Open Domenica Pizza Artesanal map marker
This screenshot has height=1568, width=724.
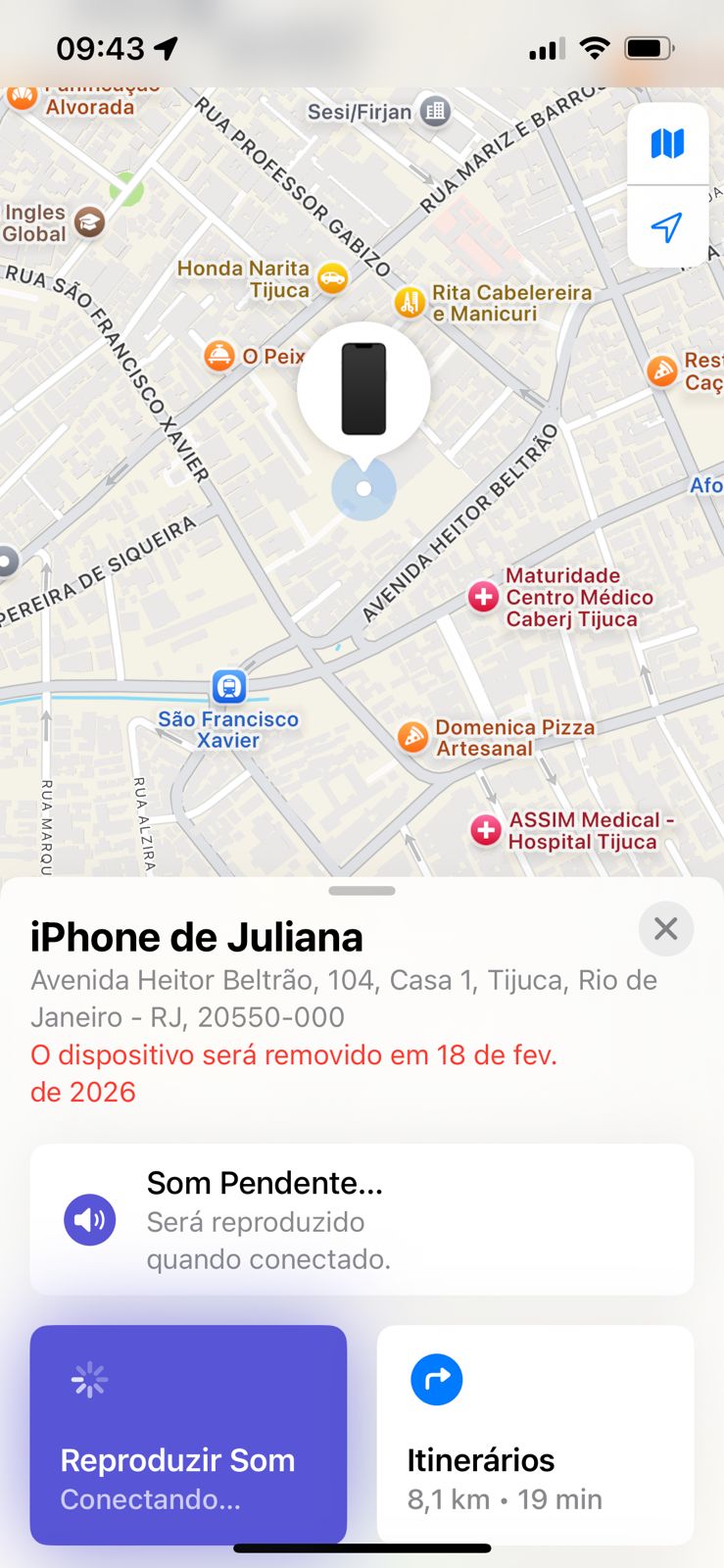[413, 736]
